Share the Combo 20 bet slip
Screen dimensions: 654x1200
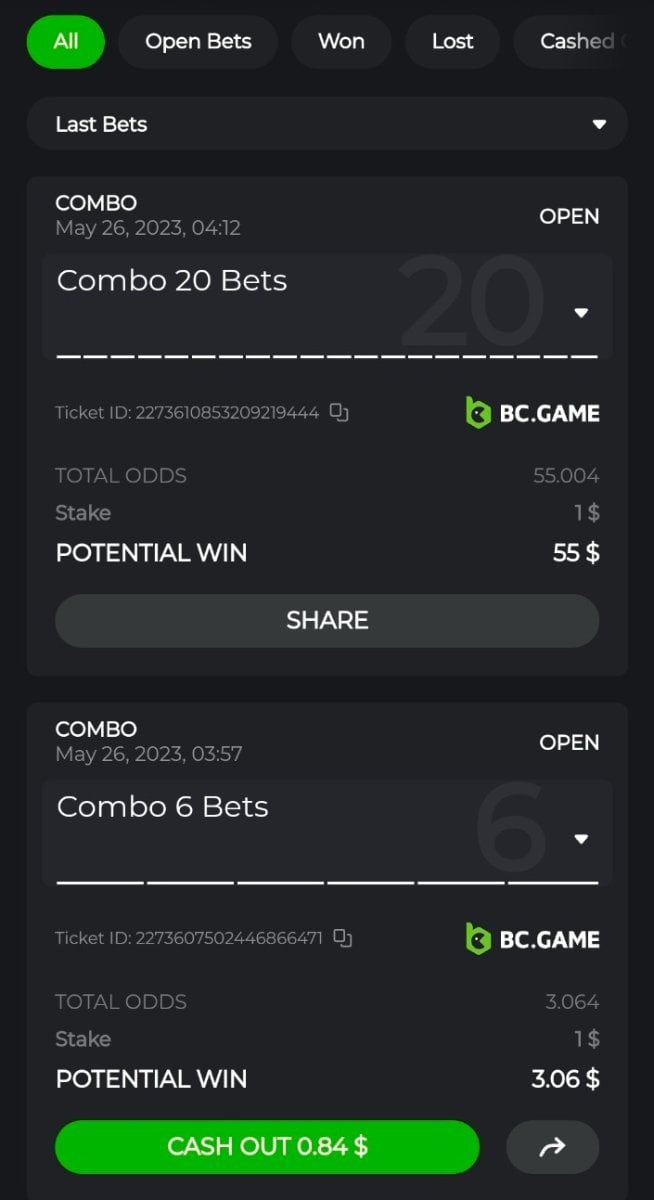(x=327, y=620)
